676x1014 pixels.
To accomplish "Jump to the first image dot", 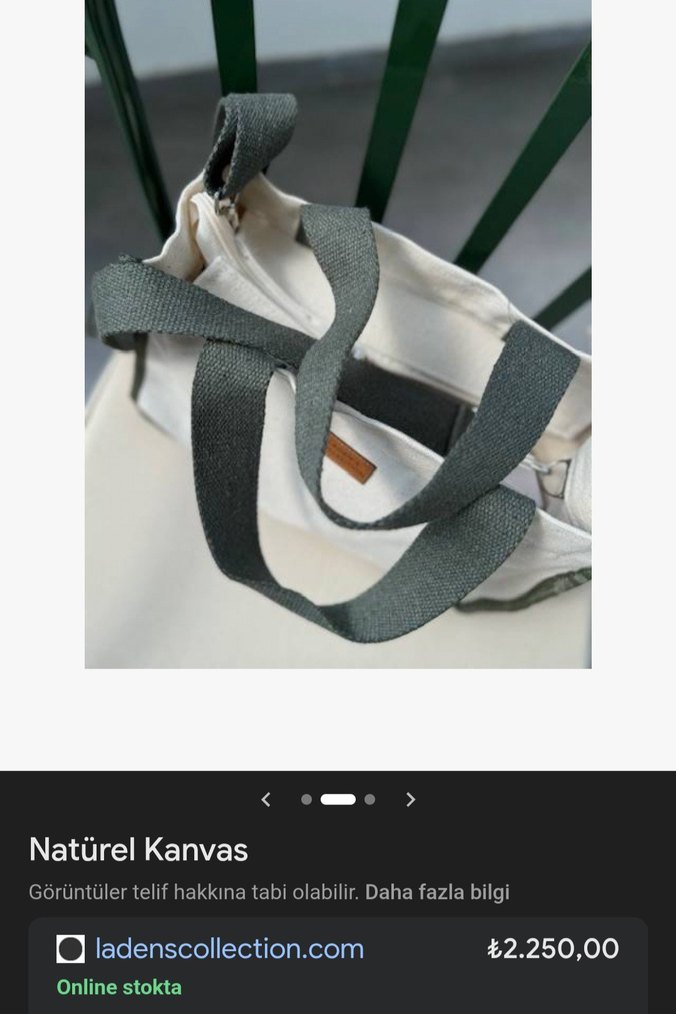I will click(306, 799).
